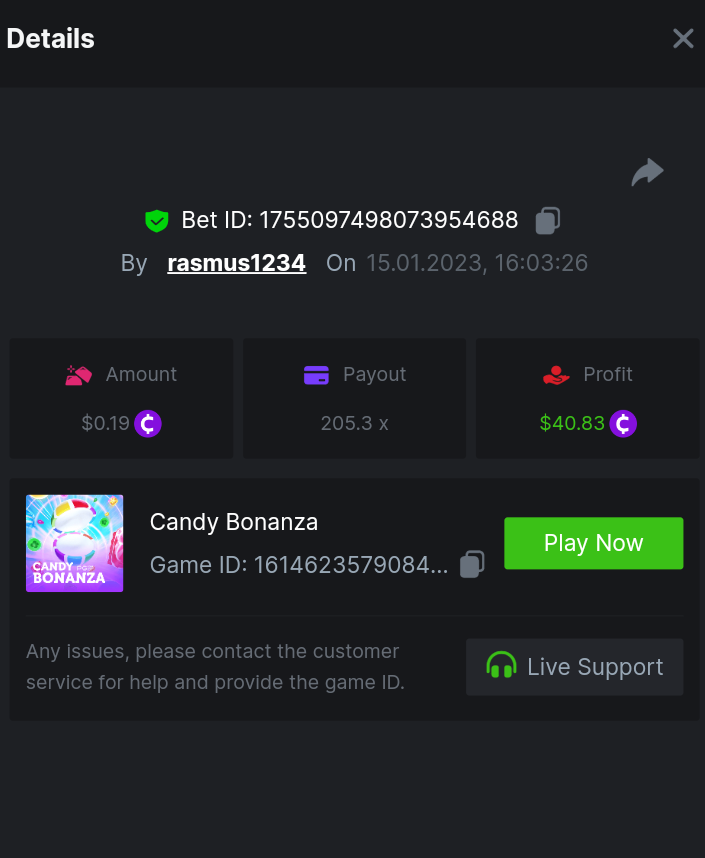Copy the Bet ID

click(547, 220)
